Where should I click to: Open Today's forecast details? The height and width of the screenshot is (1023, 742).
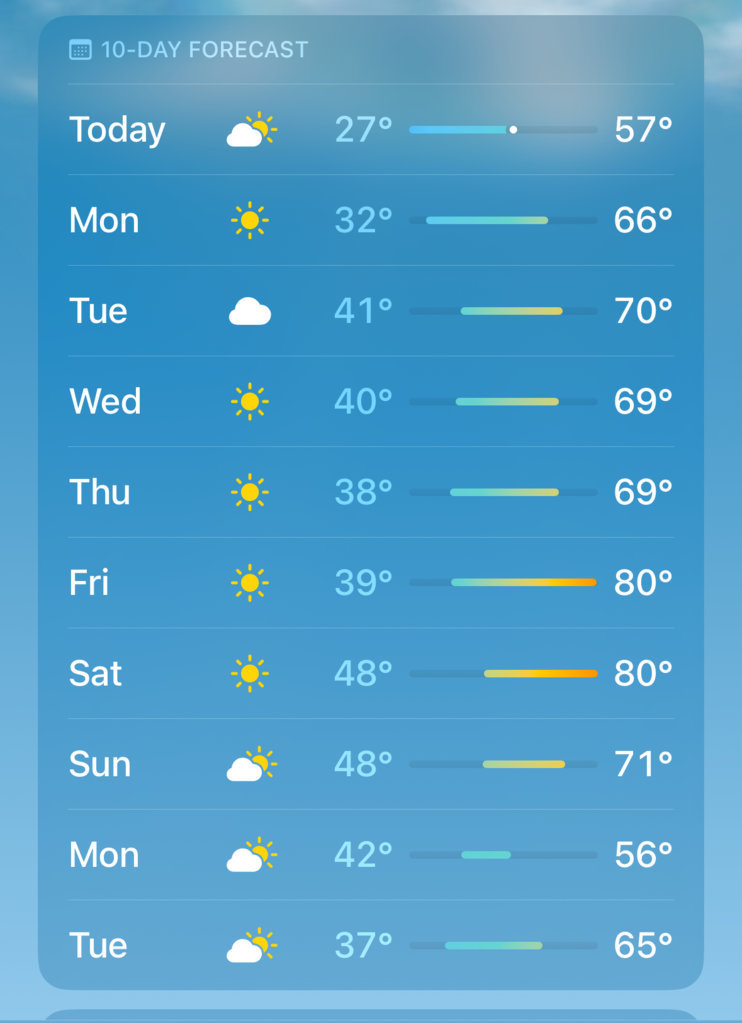(x=370, y=130)
